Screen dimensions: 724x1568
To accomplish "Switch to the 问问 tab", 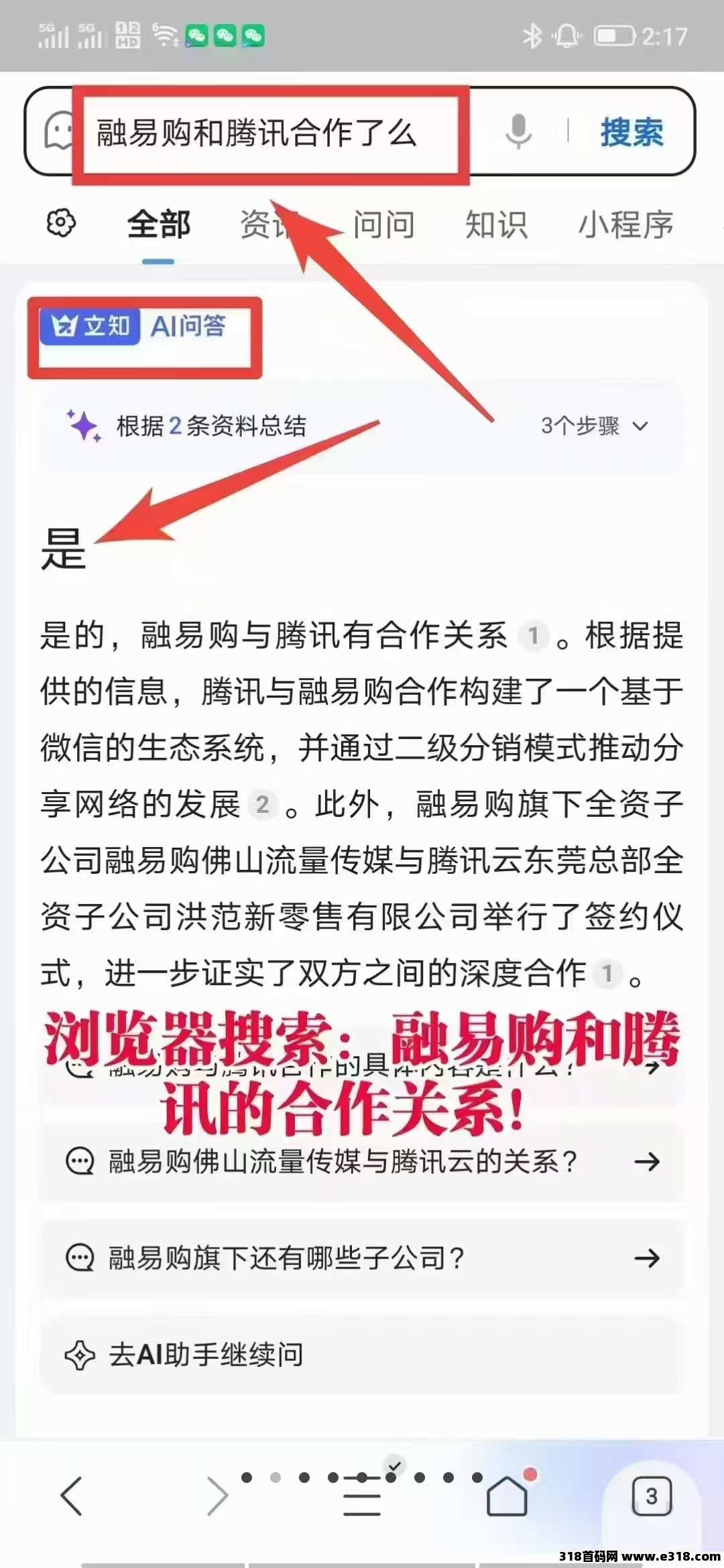I will pos(383,224).
